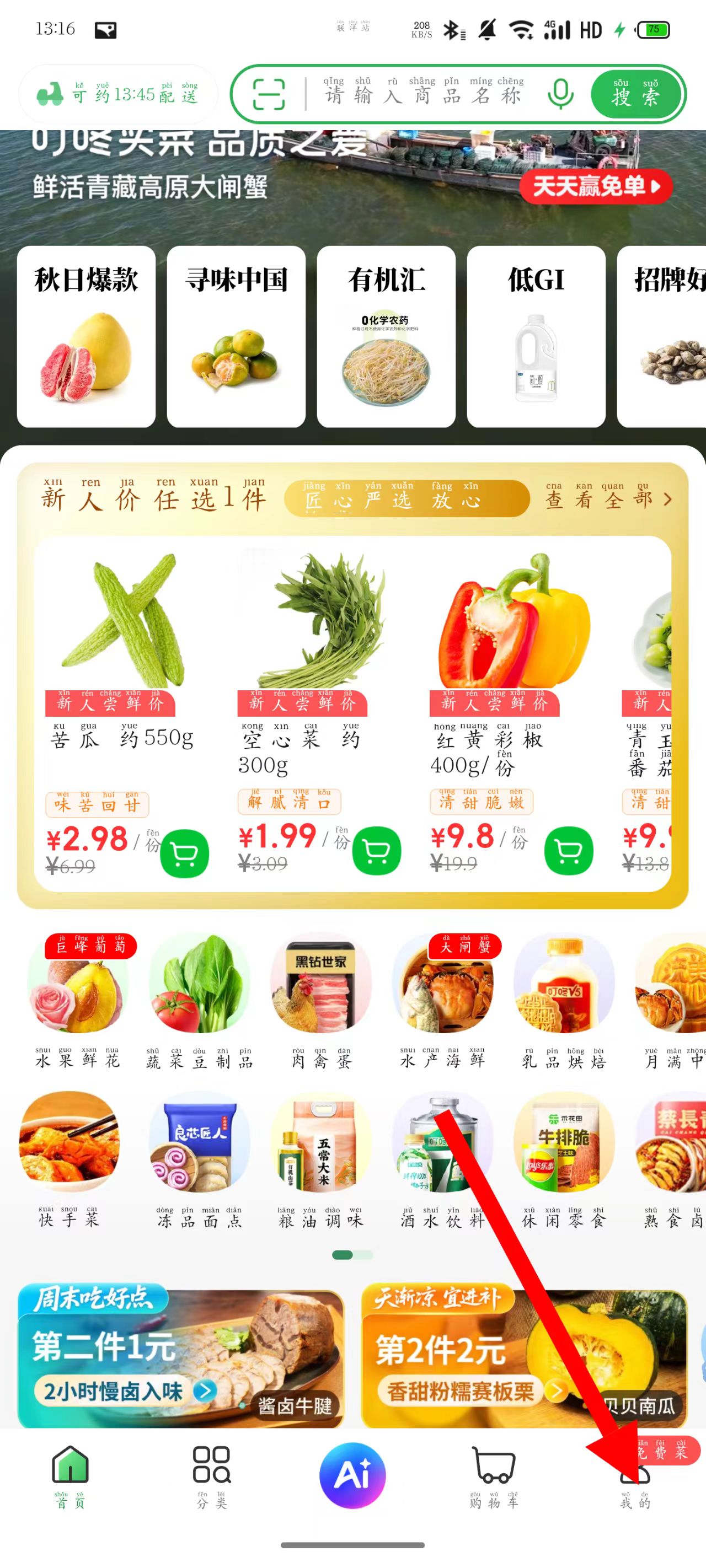Viewport: 706px width, 1568px height.
Task: Tap the scan icon in search bar
Action: [269, 94]
